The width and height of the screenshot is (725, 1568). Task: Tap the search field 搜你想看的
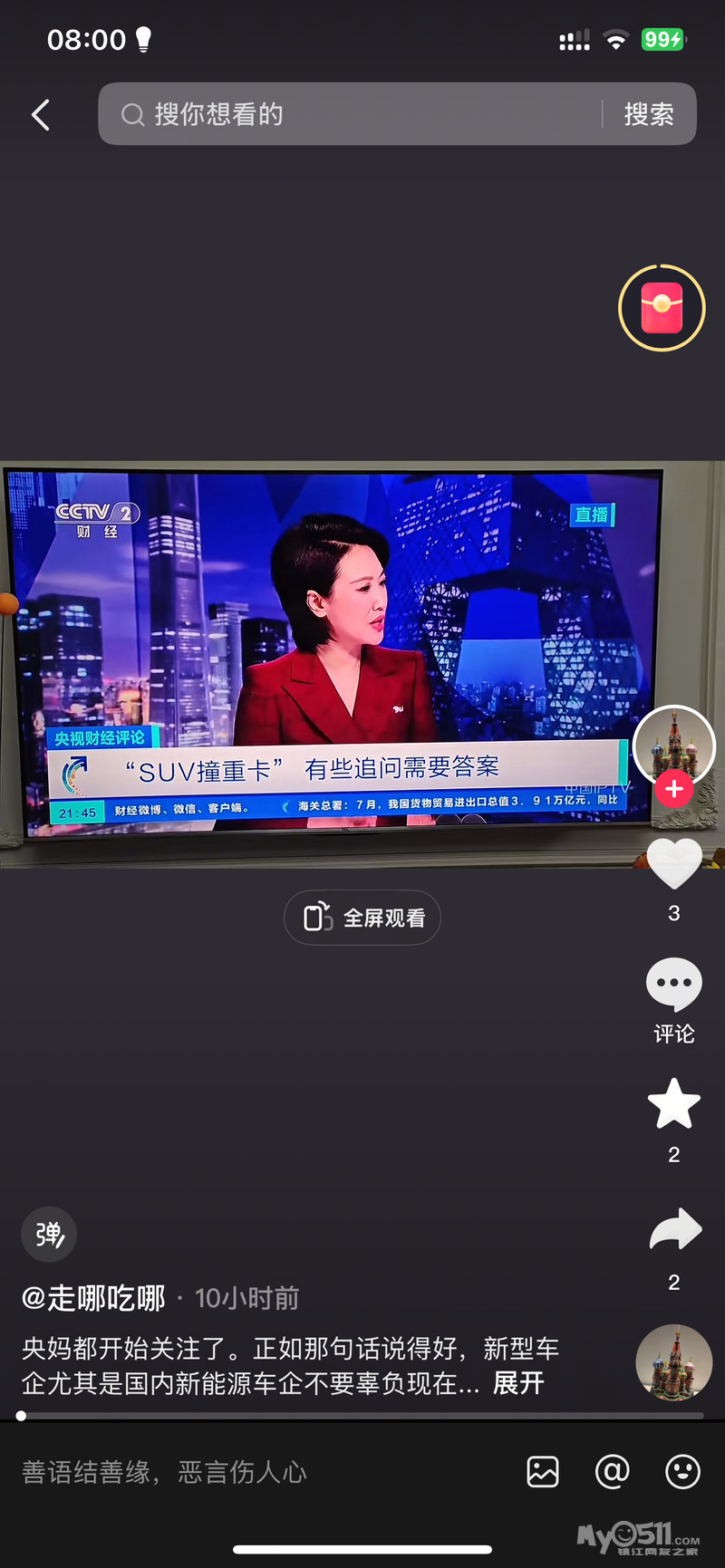click(353, 114)
